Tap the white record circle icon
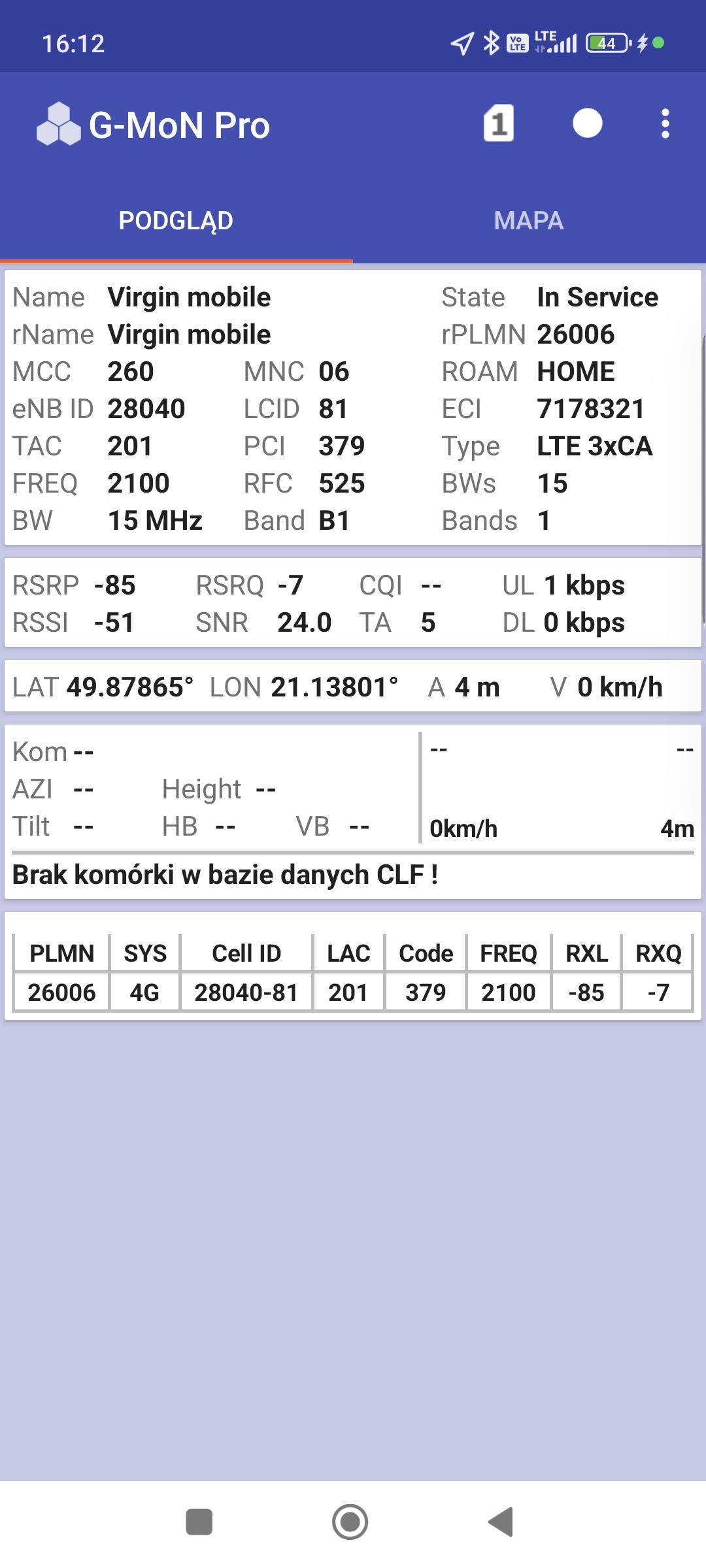The width and height of the screenshot is (706, 1568). point(587,123)
